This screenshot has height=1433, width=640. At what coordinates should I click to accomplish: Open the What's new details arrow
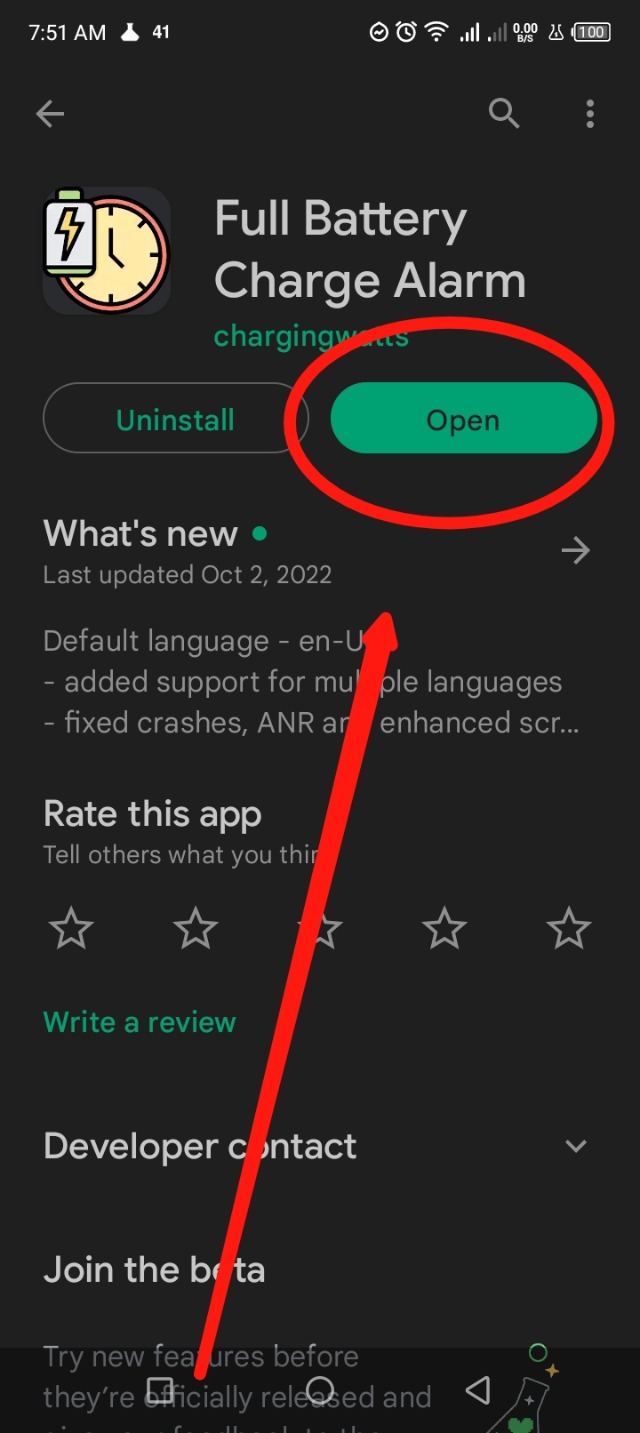click(576, 550)
